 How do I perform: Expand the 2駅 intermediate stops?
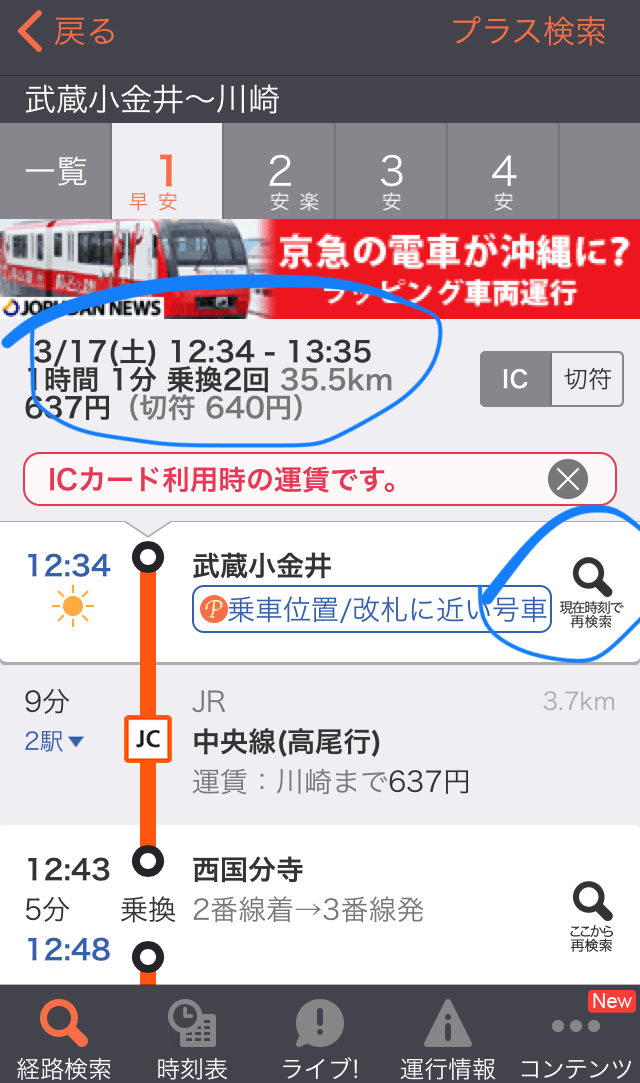[x=55, y=741]
